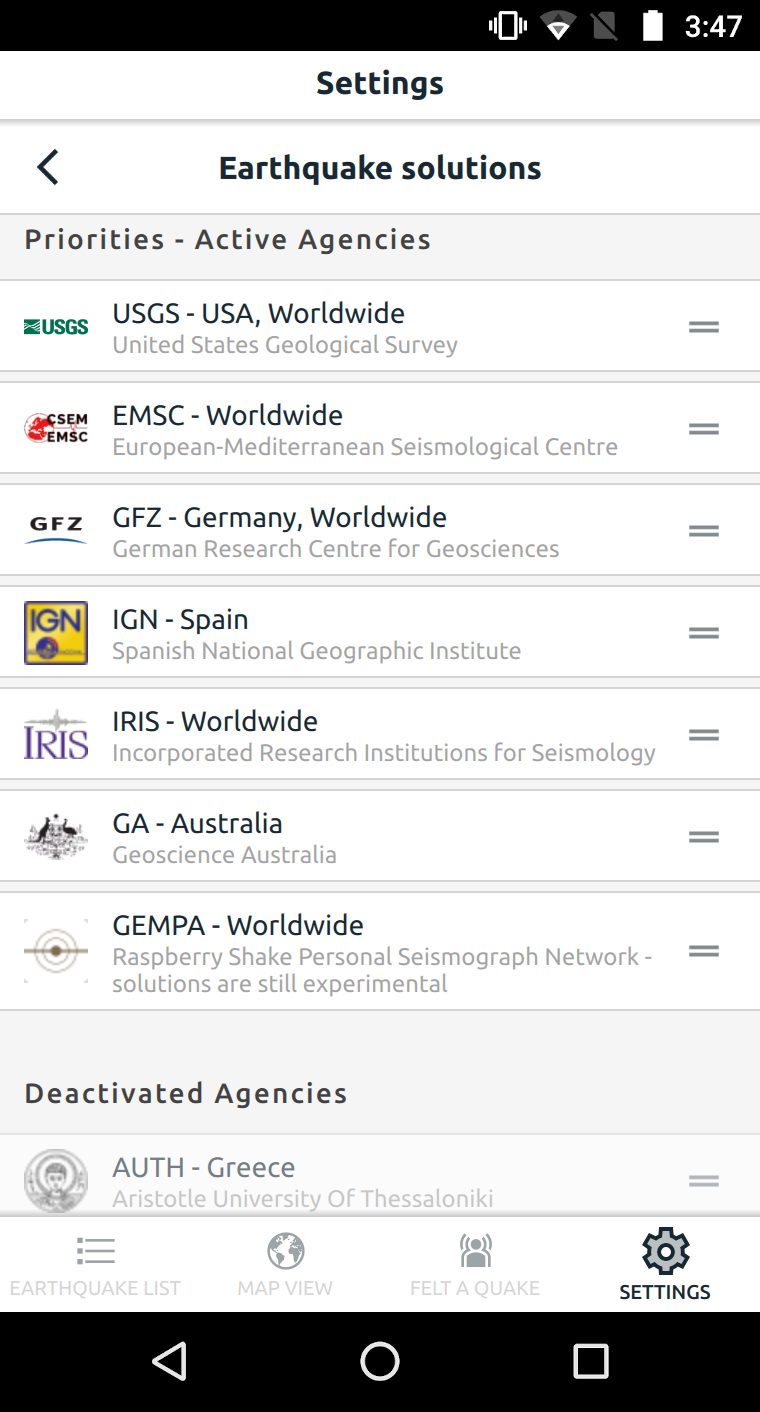Image resolution: width=760 pixels, height=1412 pixels.
Task: Tap the USGS - USA, Worldwide row
Action: 380,326
